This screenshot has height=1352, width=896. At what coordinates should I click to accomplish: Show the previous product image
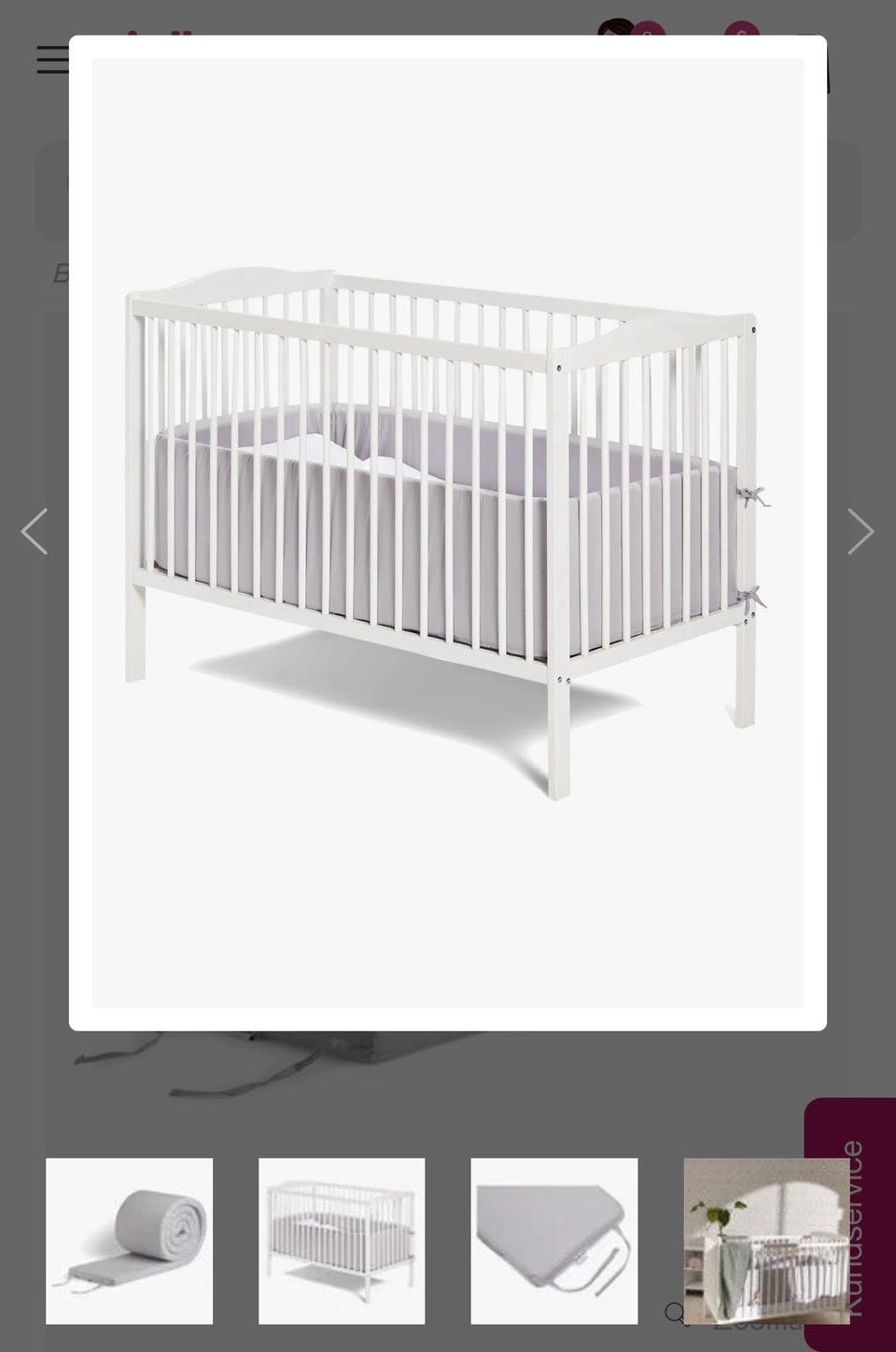tap(35, 532)
